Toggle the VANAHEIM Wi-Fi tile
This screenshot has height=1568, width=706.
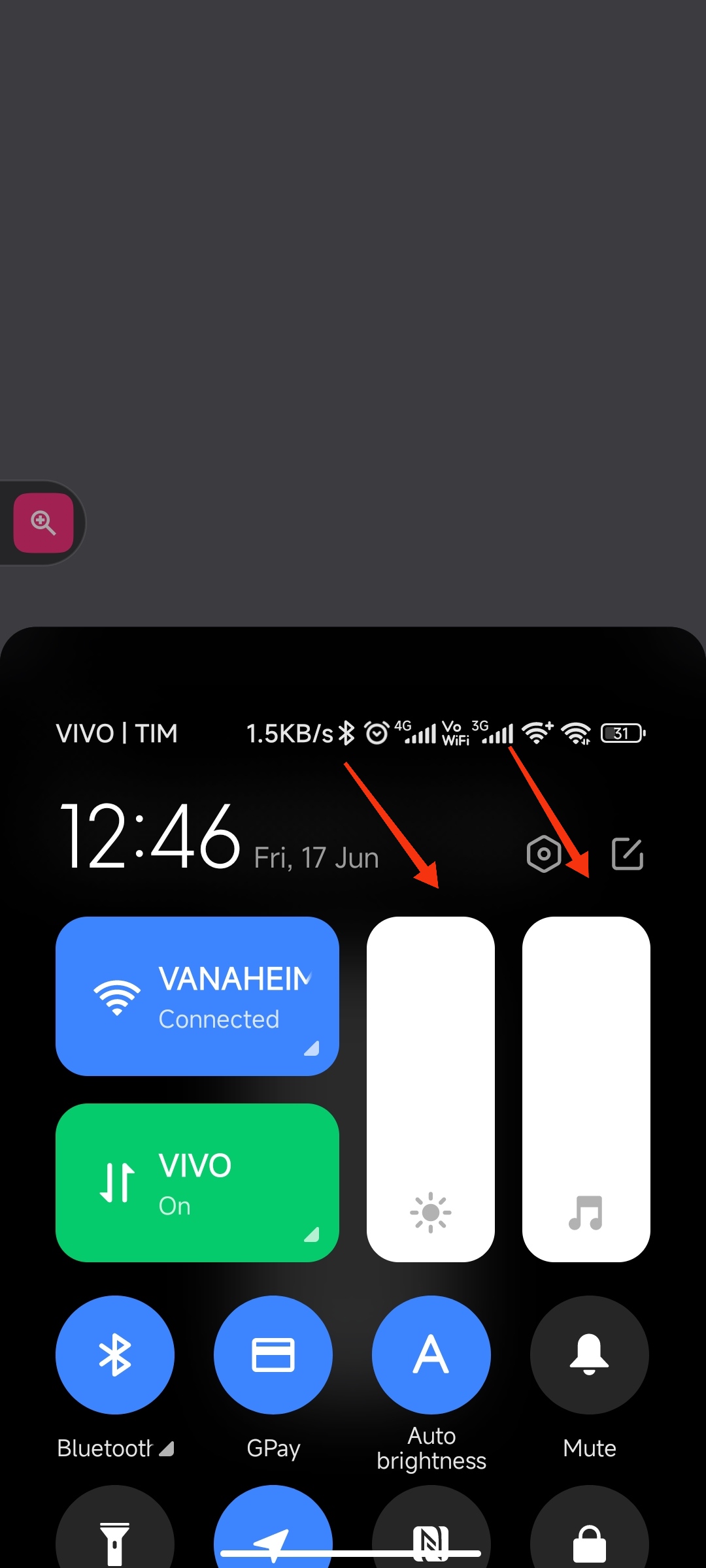(197, 996)
